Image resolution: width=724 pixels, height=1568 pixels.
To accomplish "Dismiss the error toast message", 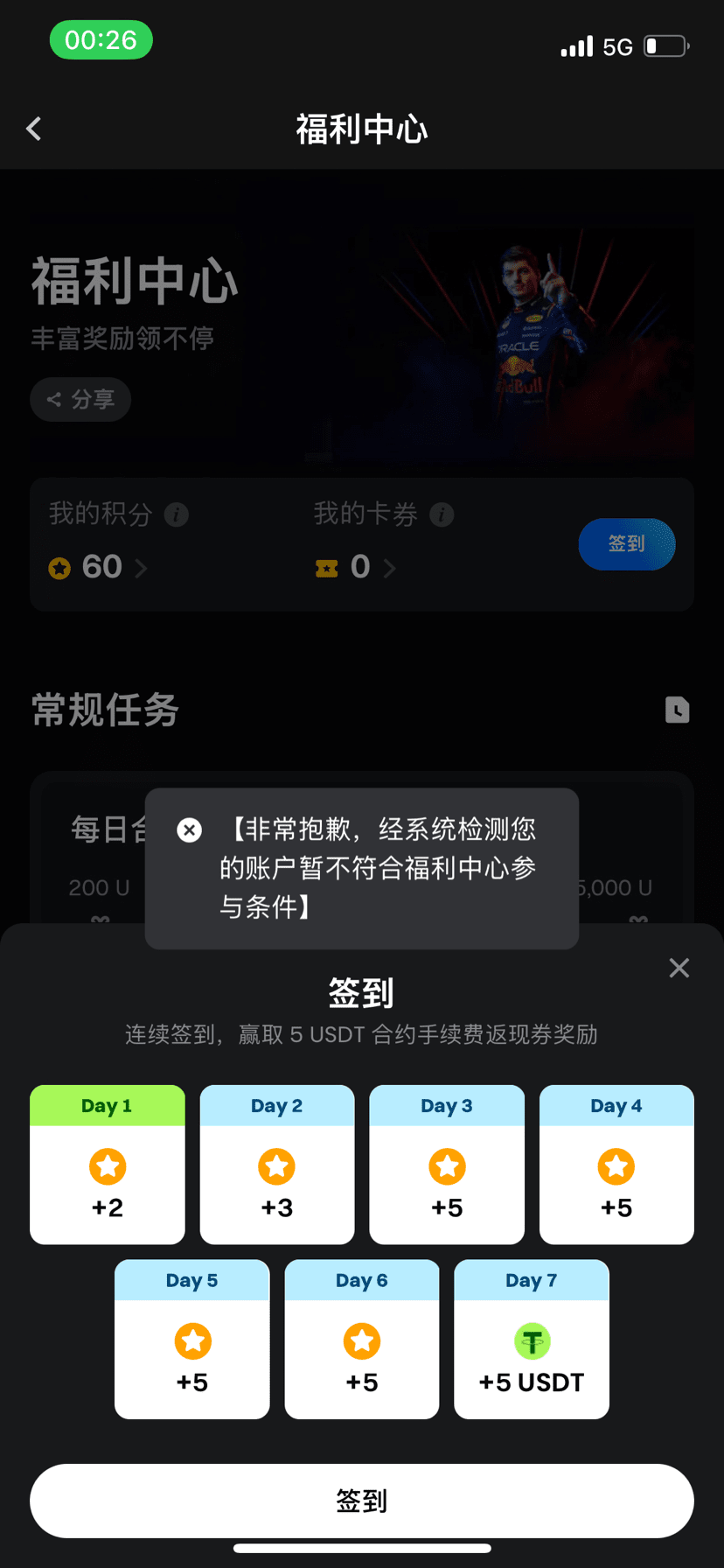I will click(x=189, y=829).
